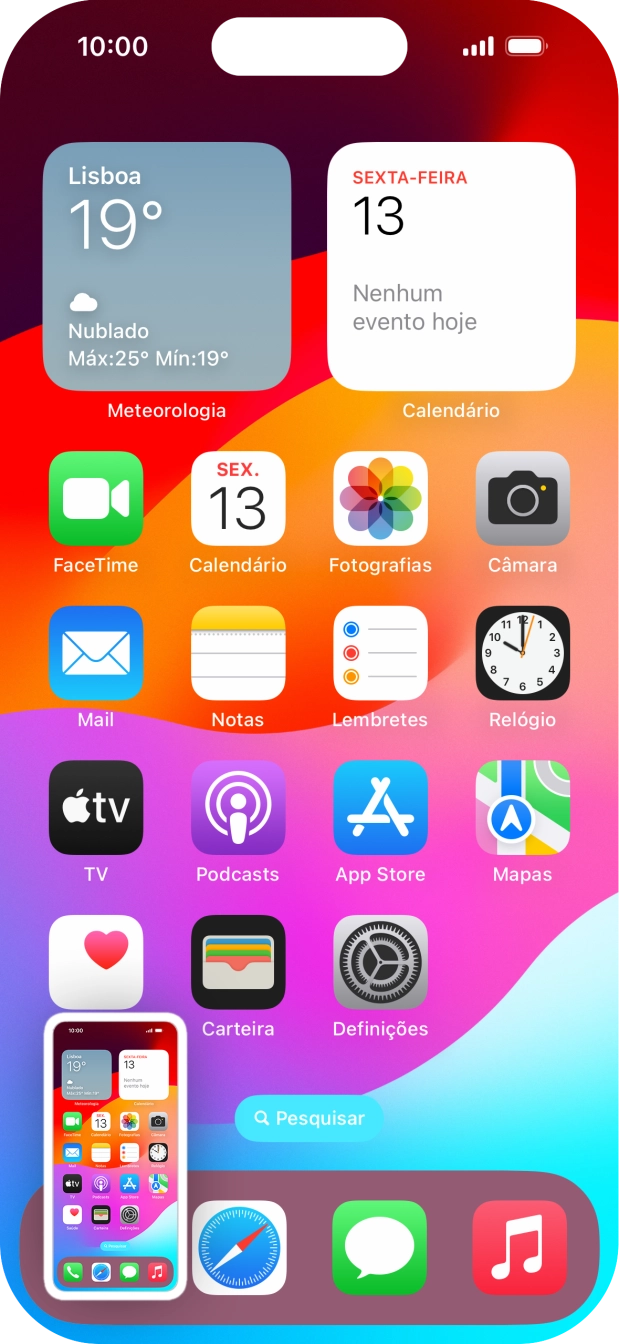
Task: Open the App Store
Action: pyautogui.click(x=380, y=808)
